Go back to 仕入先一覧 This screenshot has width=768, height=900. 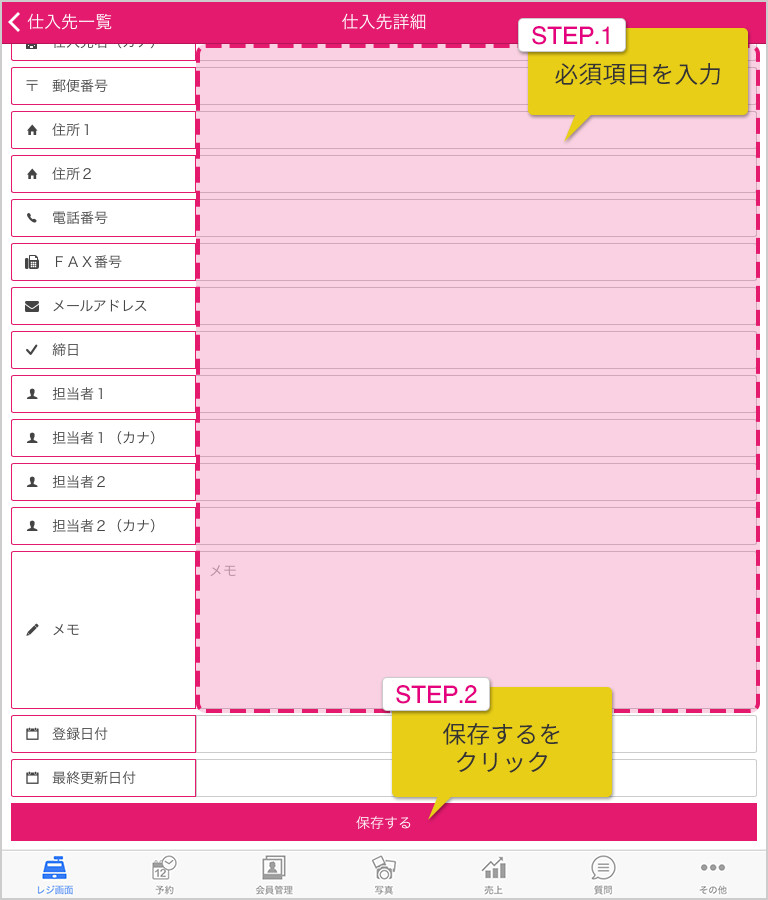point(60,22)
